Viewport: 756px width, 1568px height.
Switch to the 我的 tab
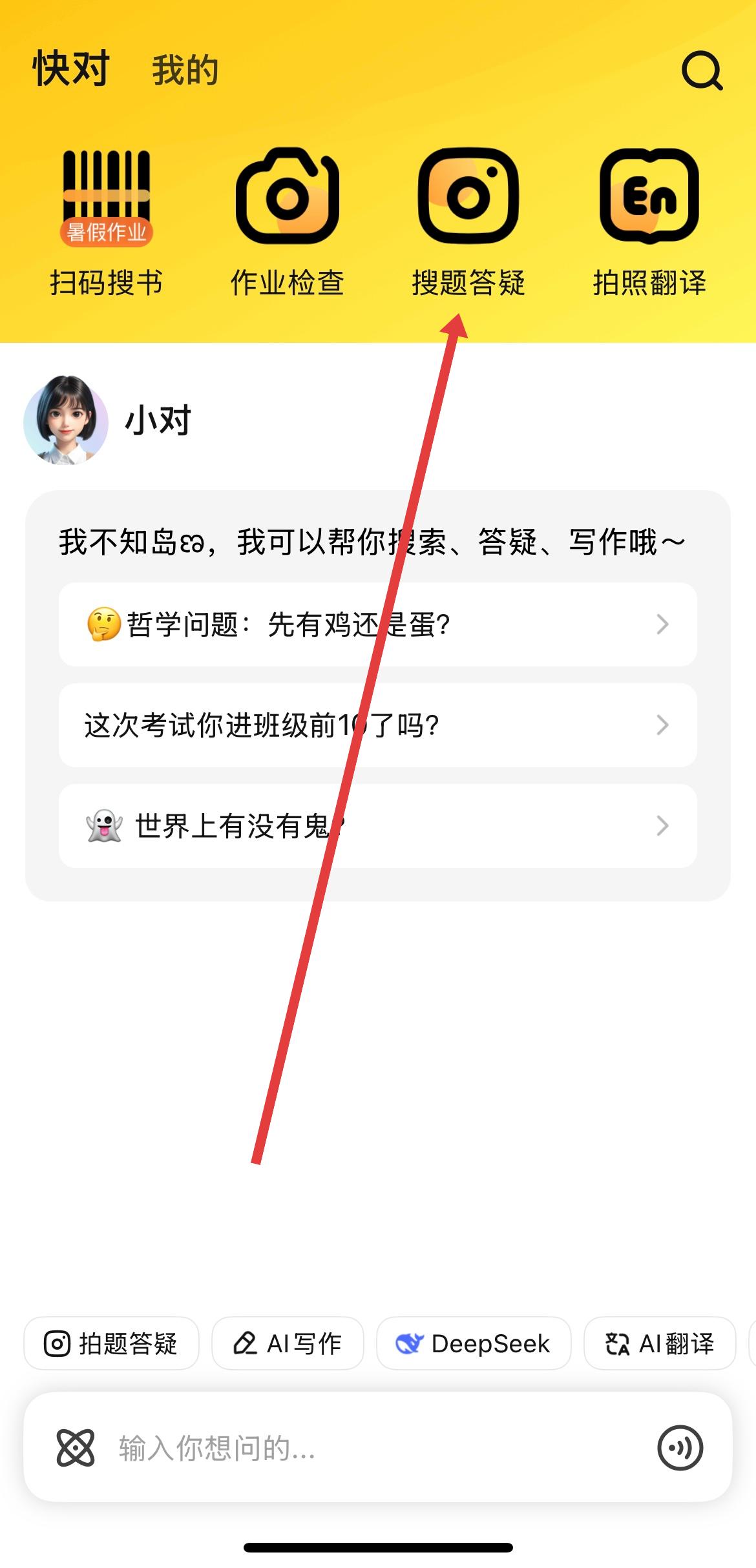(x=185, y=70)
